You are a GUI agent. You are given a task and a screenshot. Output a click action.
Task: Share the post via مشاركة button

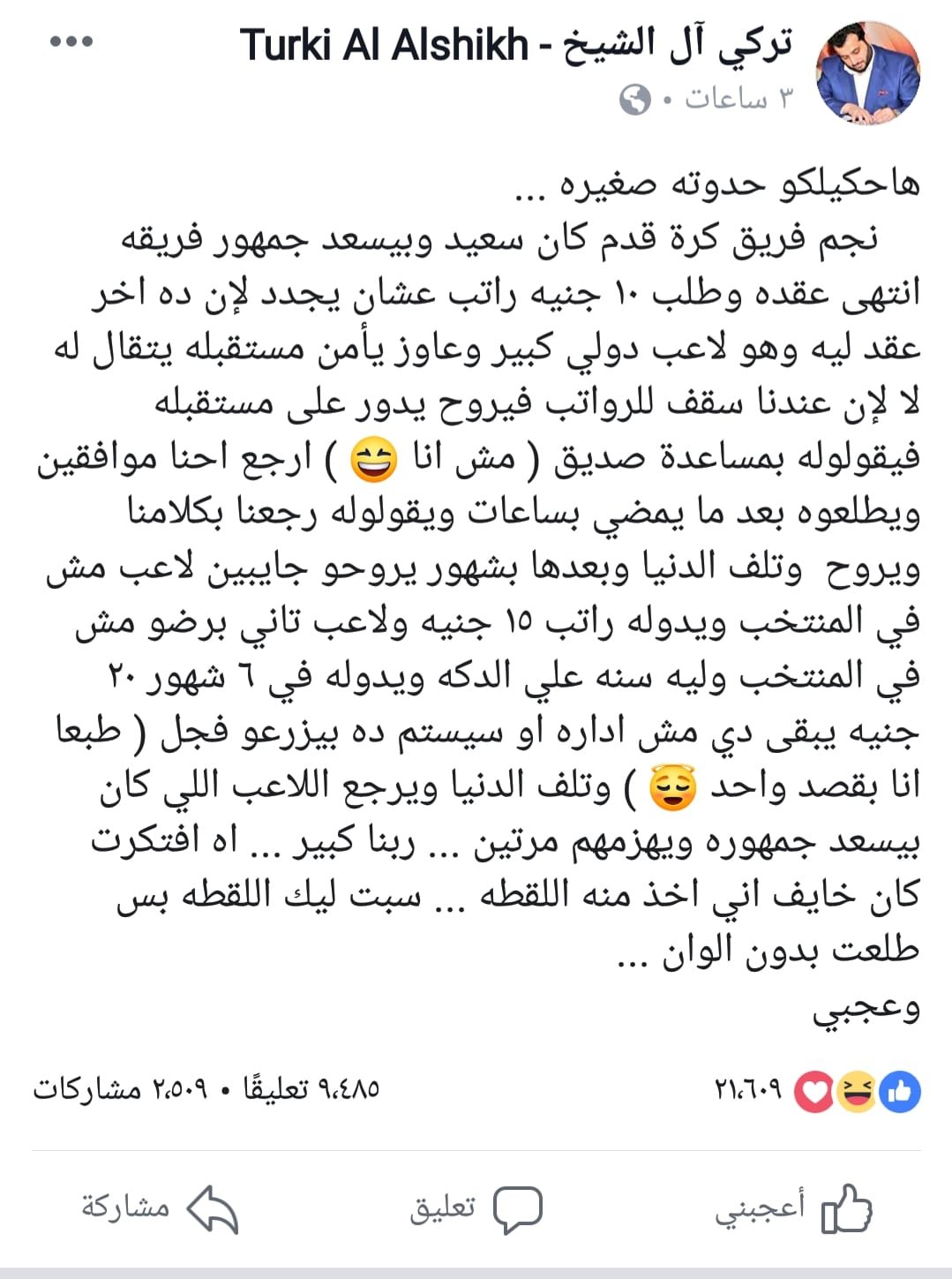point(160,1208)
